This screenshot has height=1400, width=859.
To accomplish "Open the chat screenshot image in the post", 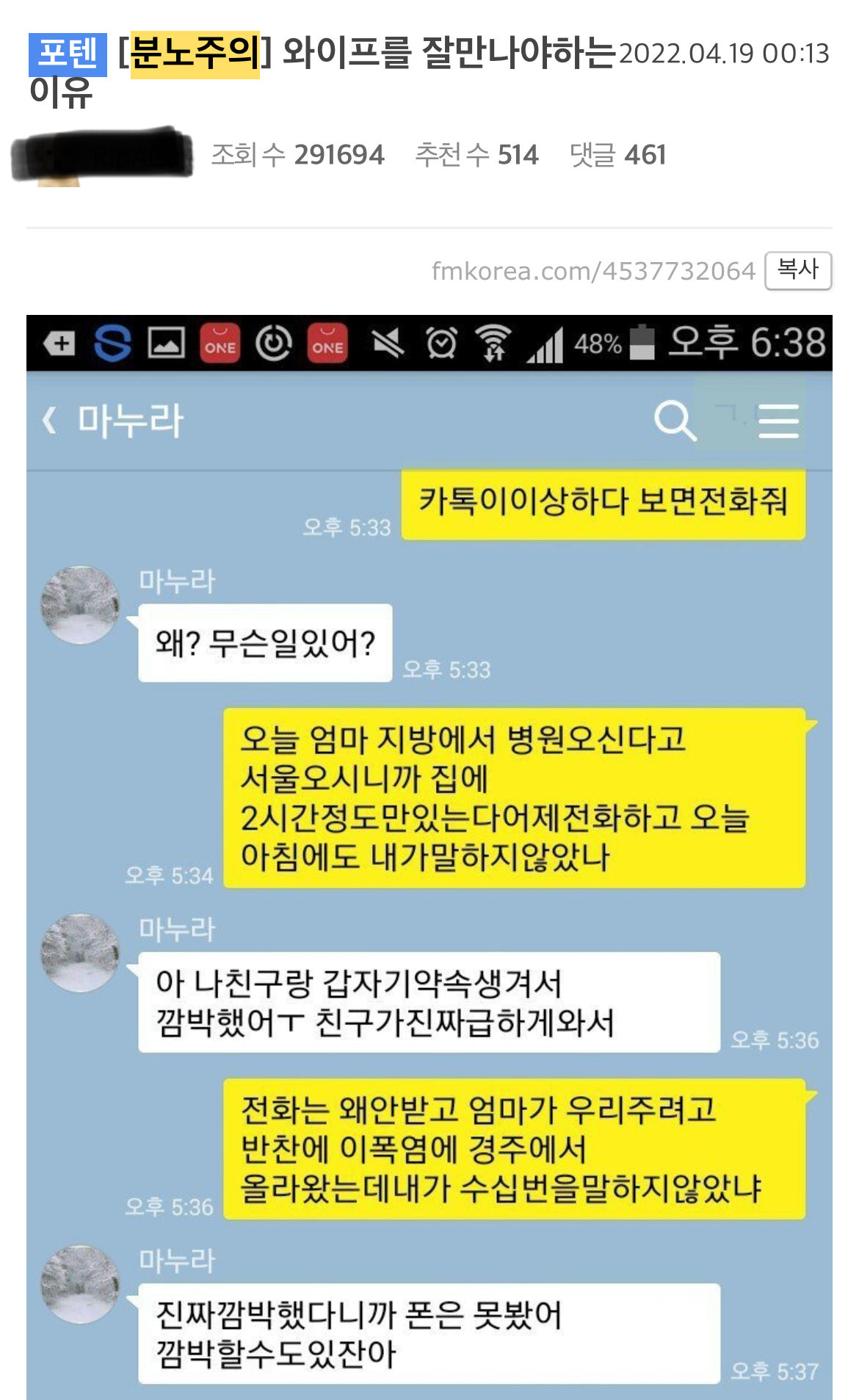I will point(429,857).
